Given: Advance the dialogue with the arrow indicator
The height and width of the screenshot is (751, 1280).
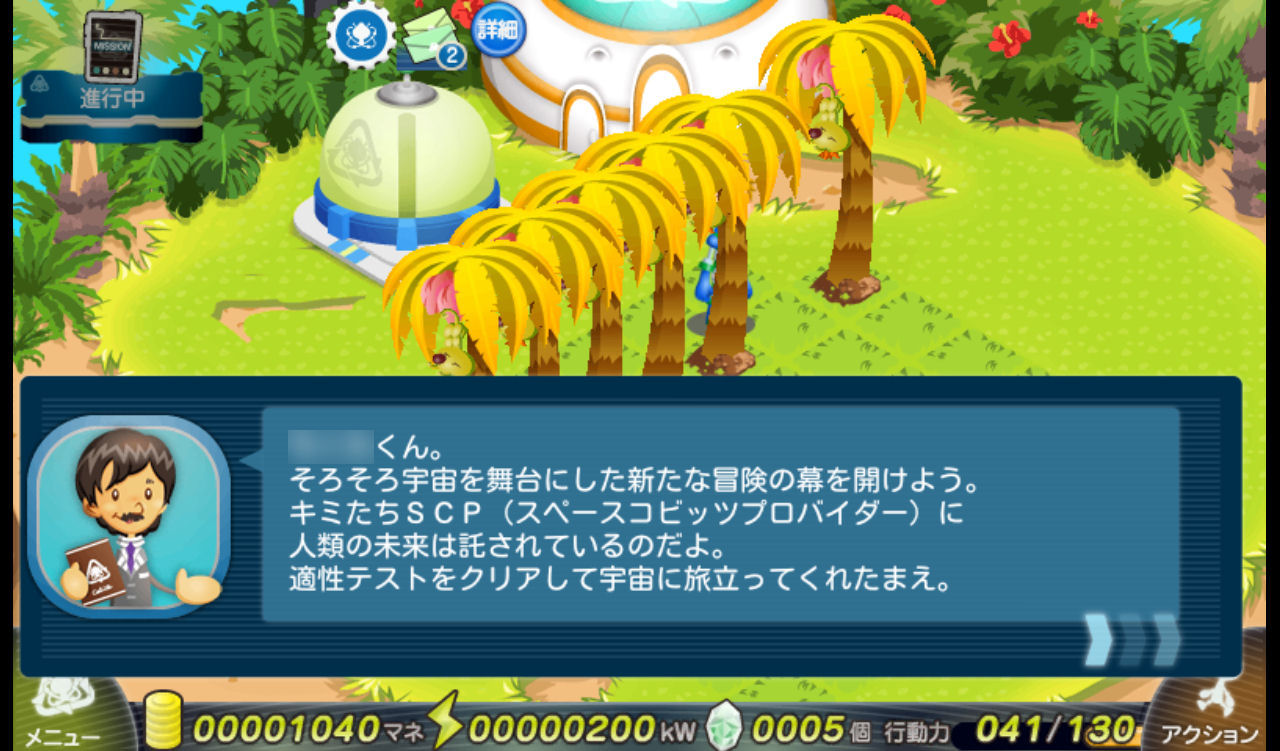Looking at the screenshot, I should pos(1132,640).
